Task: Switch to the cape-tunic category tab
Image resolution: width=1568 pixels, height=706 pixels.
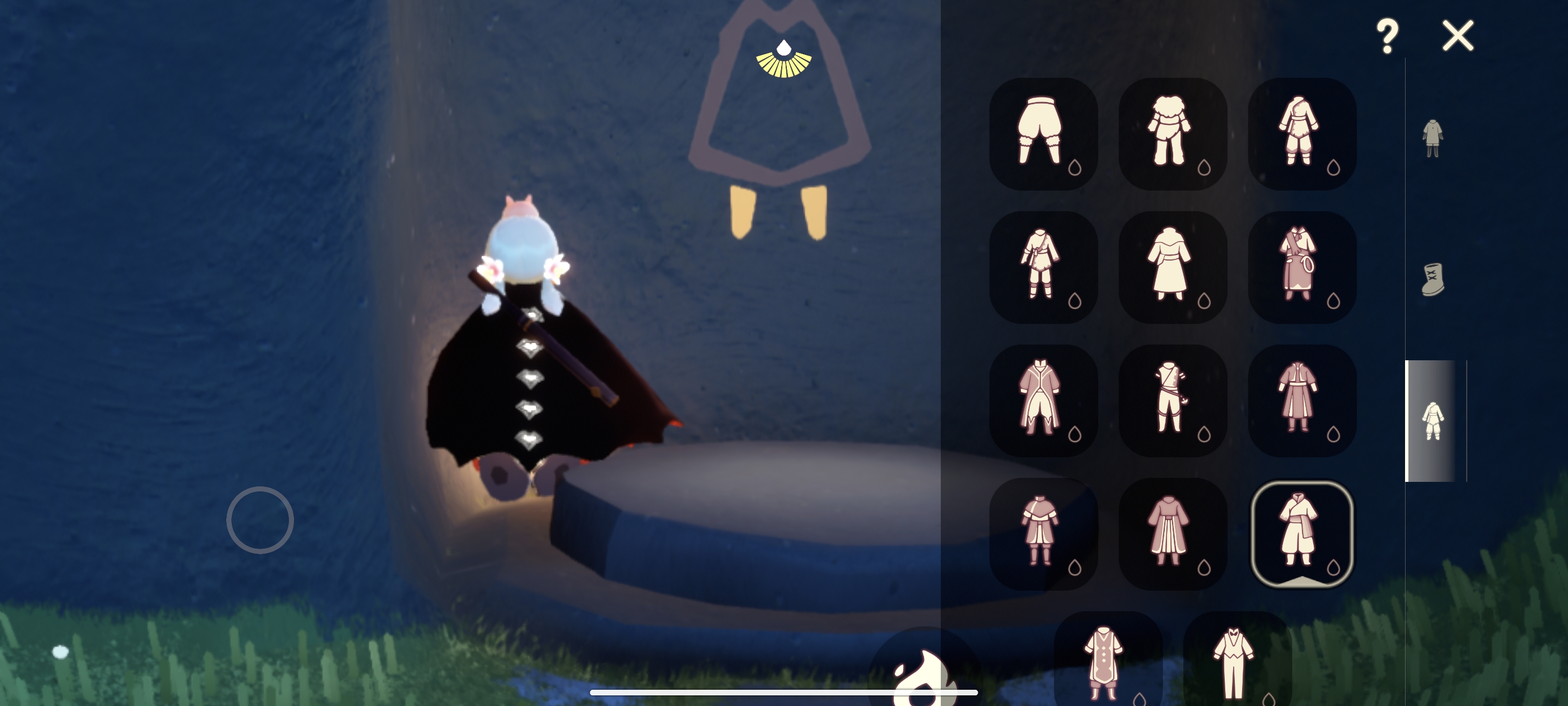Action: pyautogui.click(x=1433, y=138)
